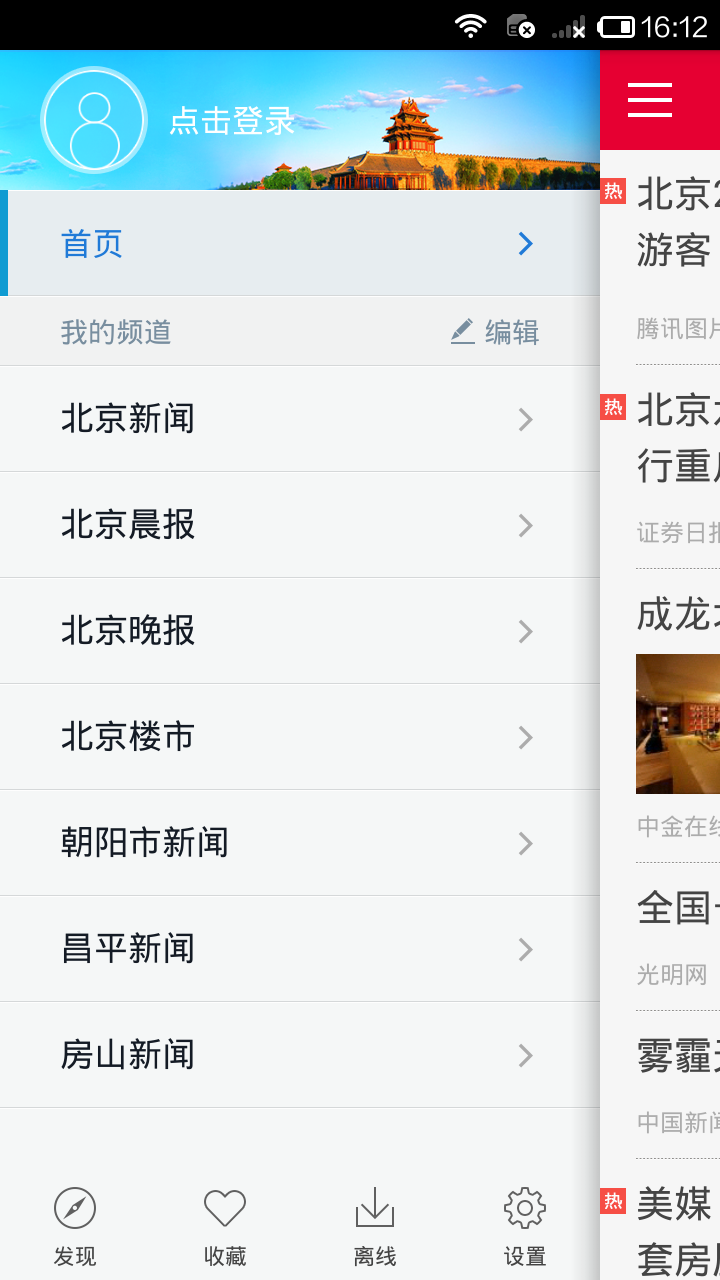Image resolution: width=720 pixels, height=1280 pixels.
Task: Open the 首页 home row
Action: pos(300,243)
